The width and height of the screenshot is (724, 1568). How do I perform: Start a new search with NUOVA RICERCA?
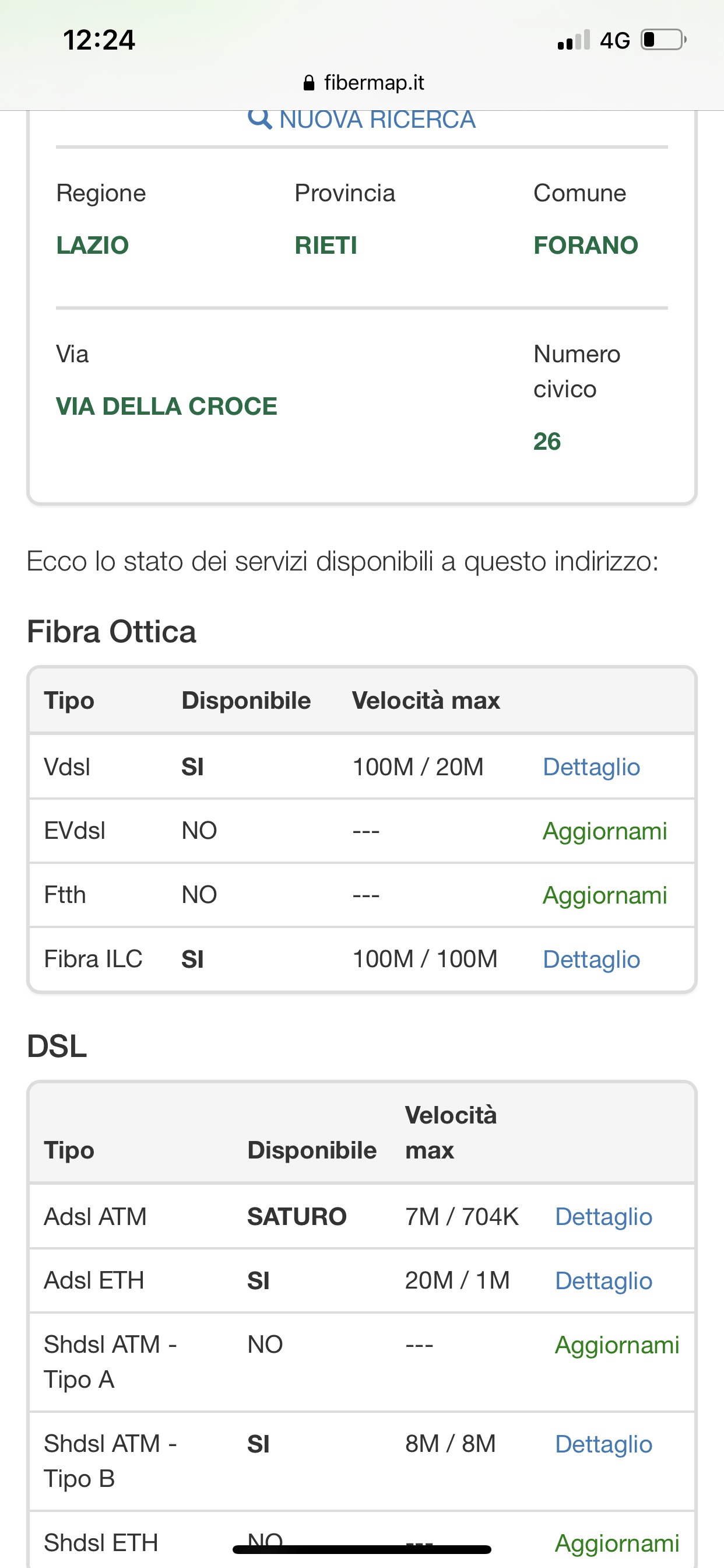(x=361, y=120)
